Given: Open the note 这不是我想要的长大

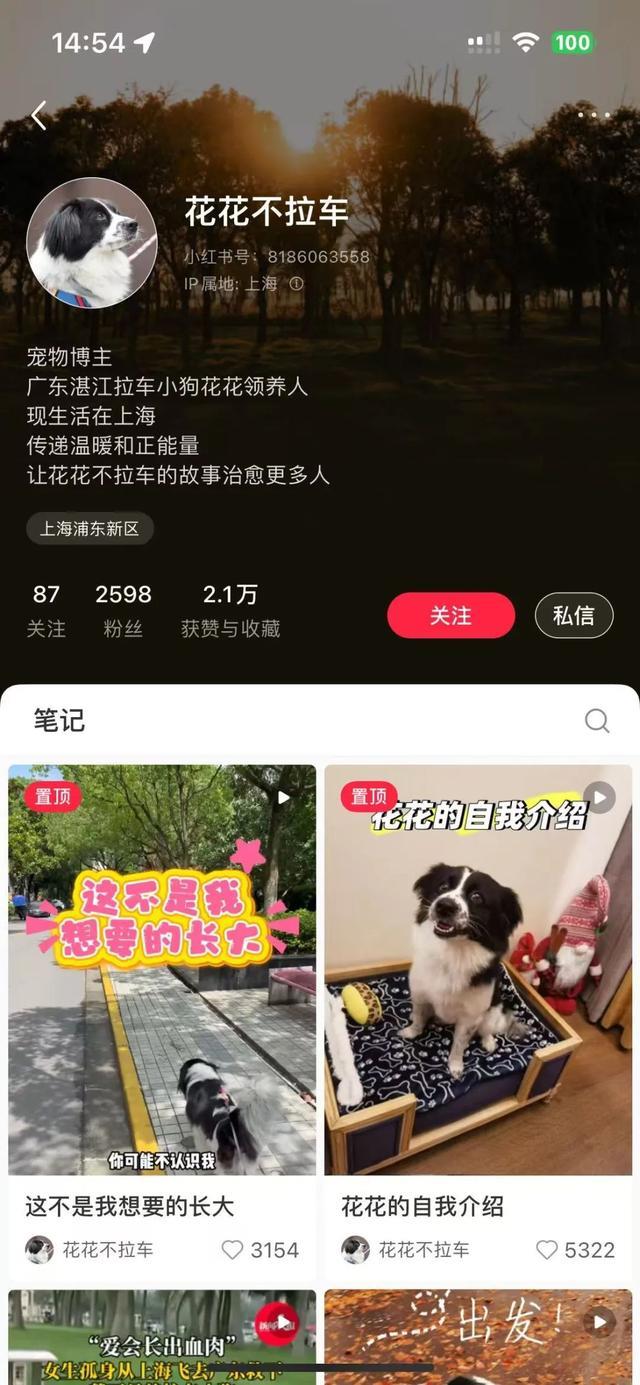Looking at the screenshot, I should 162,970.
